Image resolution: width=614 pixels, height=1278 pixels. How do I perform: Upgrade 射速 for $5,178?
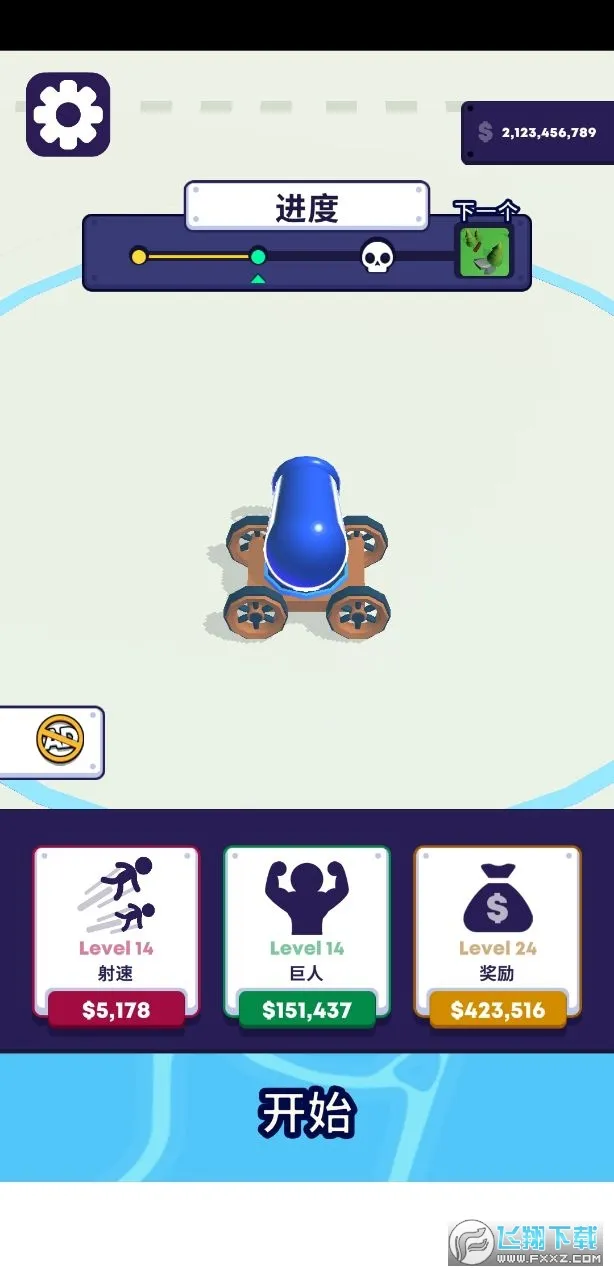(x=116, y=1009)
